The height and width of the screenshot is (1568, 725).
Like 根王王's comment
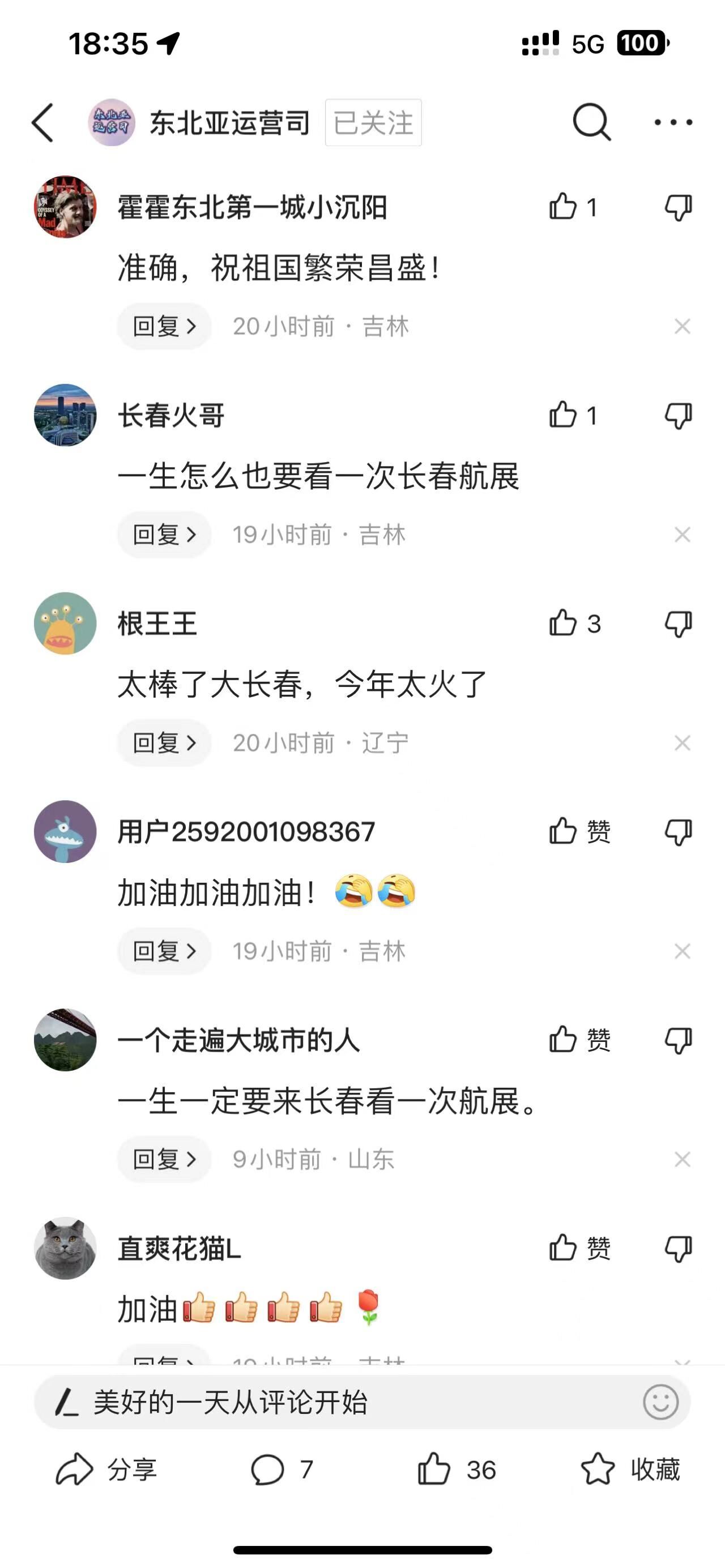pos(563,623)
